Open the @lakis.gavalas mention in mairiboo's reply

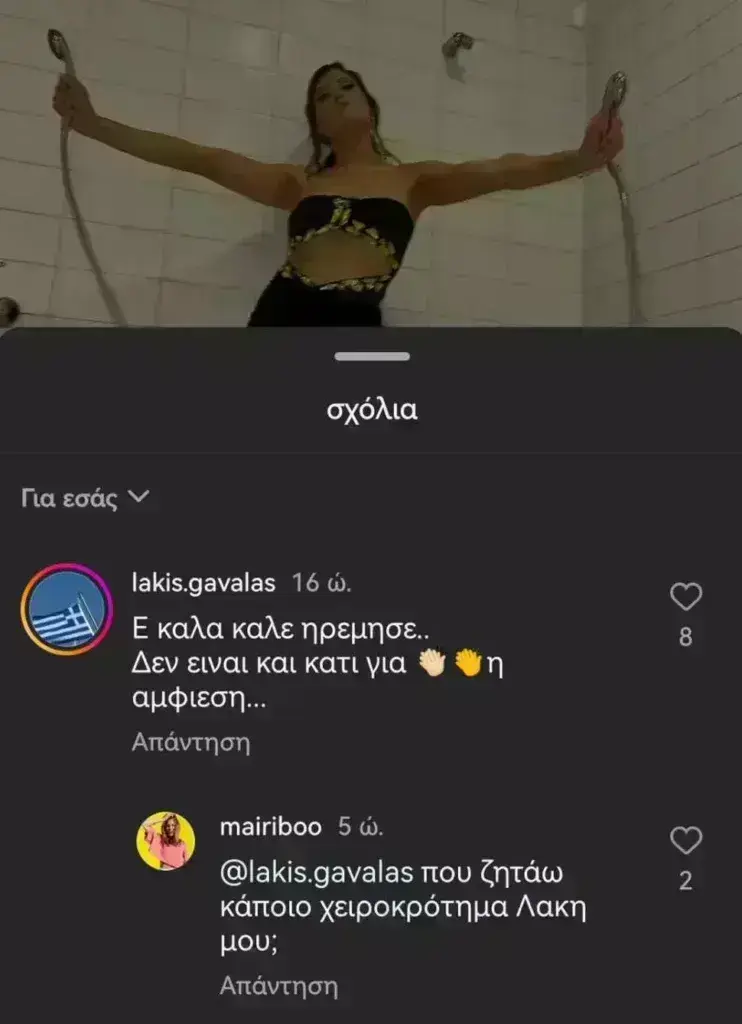(x=316, y=873)
